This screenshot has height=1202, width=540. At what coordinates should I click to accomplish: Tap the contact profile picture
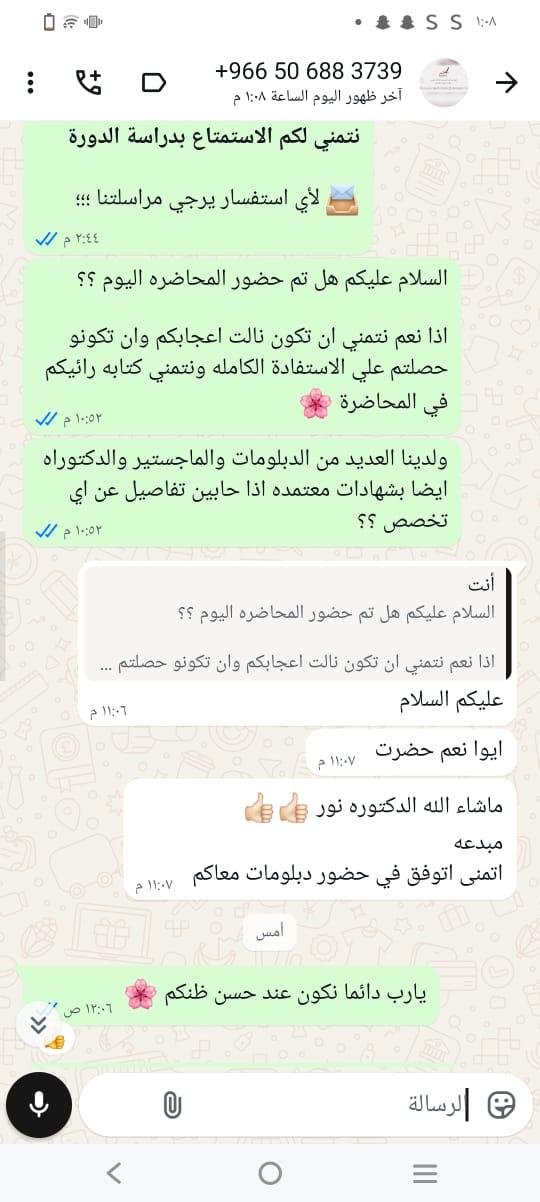pos(443,82)
